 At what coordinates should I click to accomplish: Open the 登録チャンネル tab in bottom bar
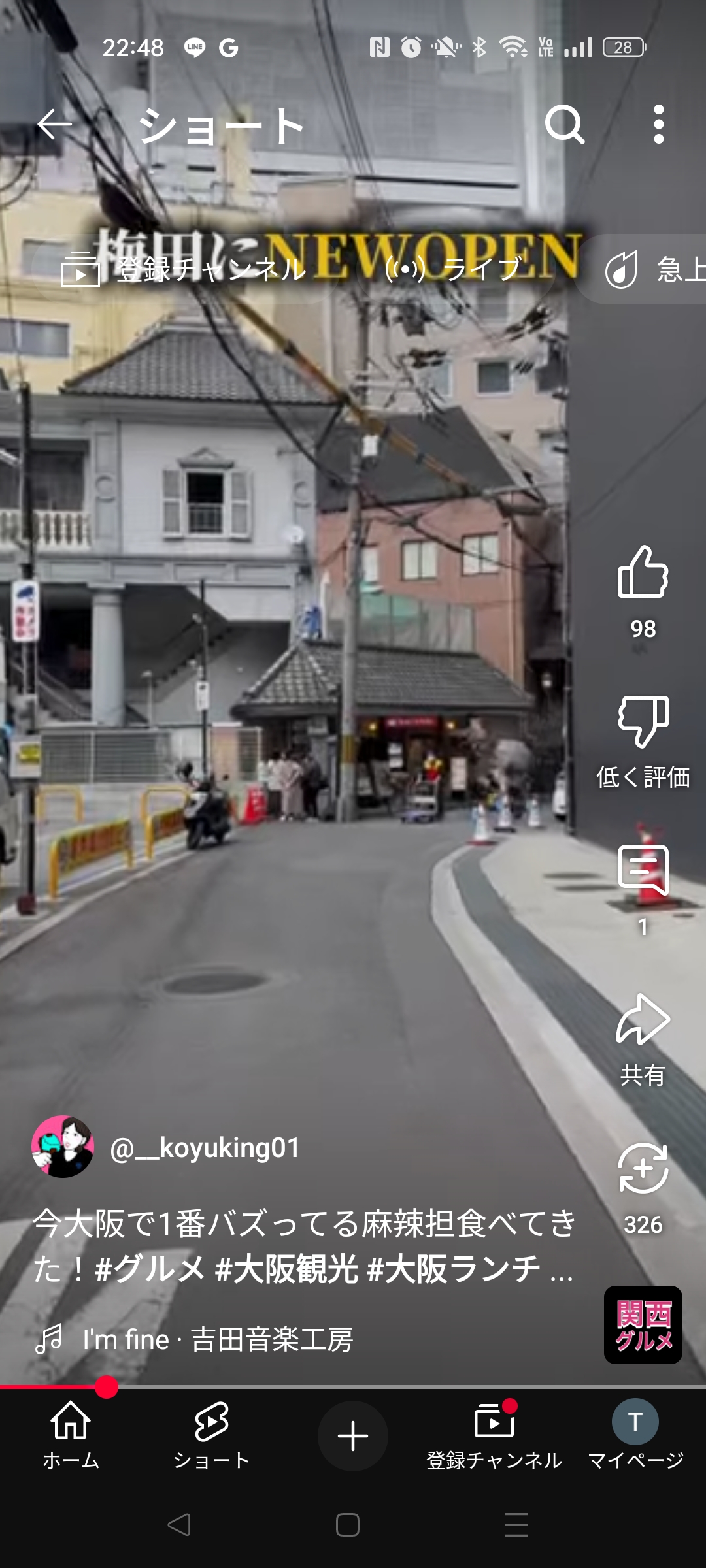point(494,1436)
